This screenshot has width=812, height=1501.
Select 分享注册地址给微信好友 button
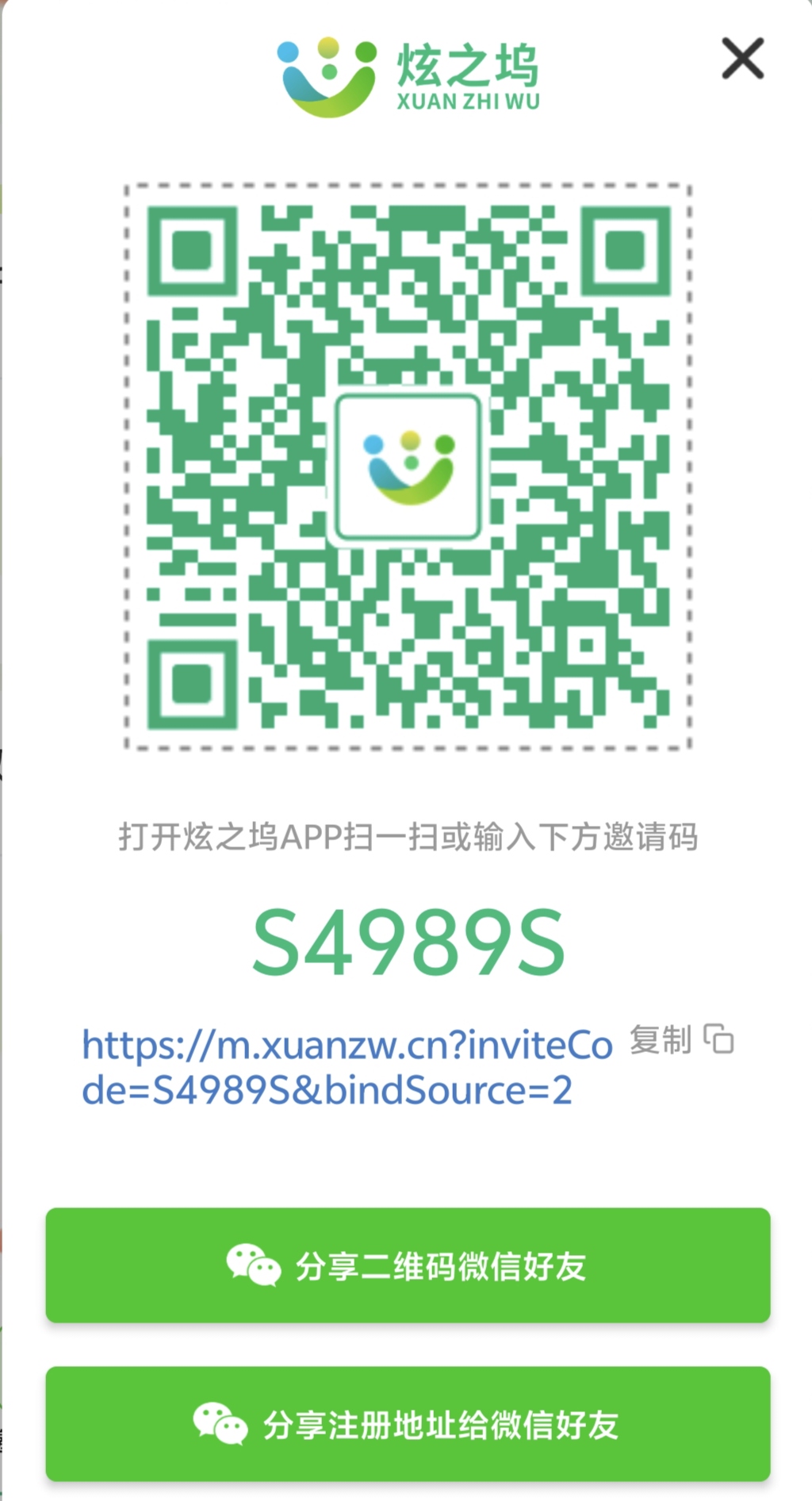point(408,1424)
